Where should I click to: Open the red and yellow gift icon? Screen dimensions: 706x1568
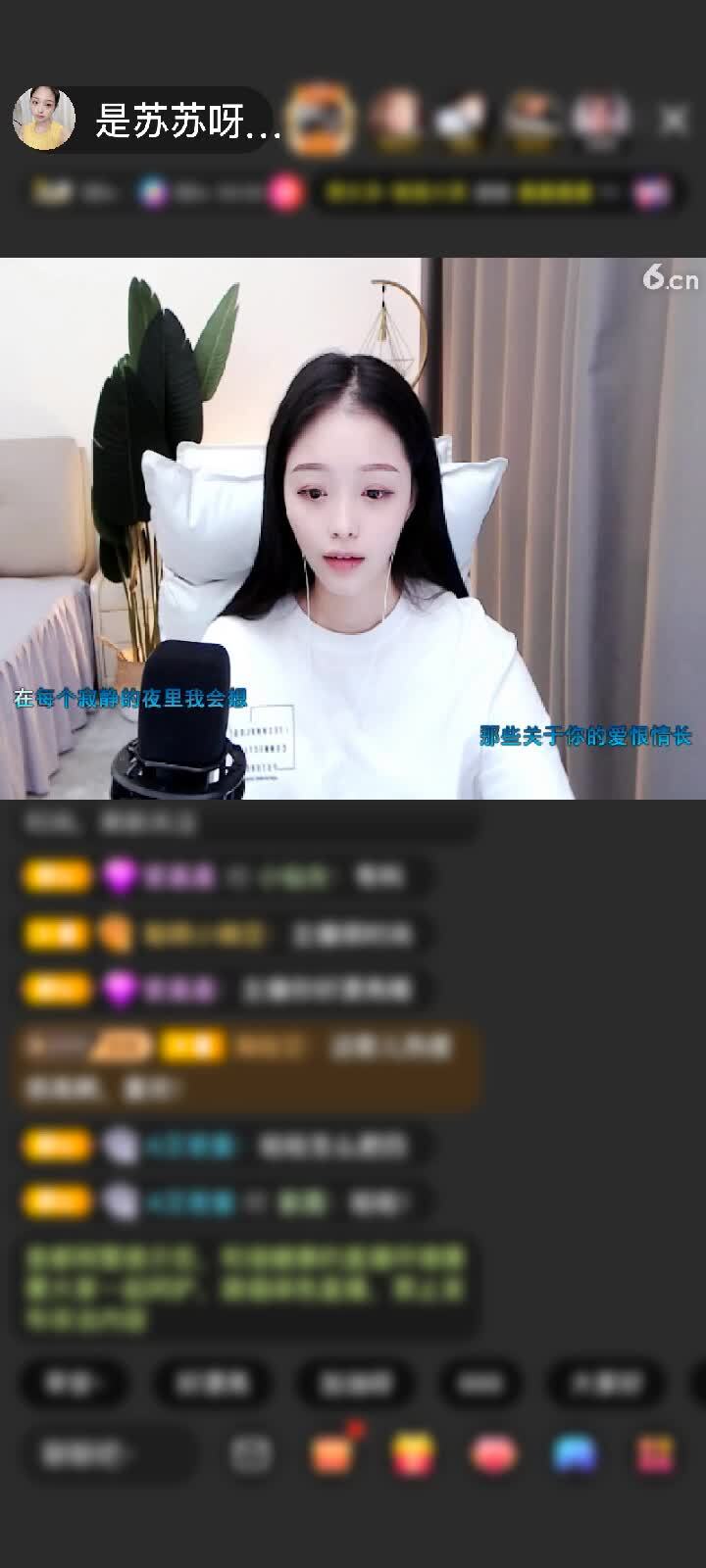point(413,1454)
